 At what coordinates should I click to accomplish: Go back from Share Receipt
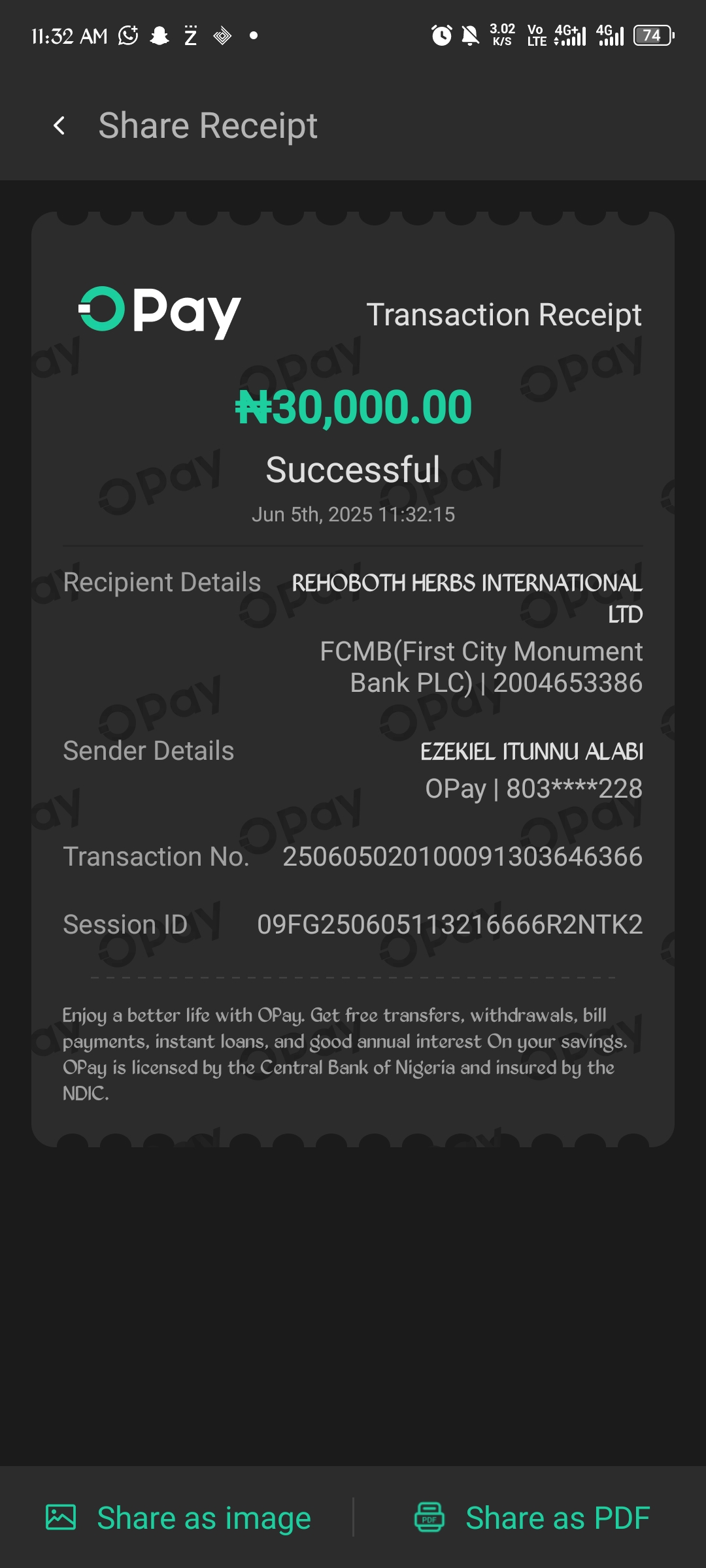click(x=59, y=125)
